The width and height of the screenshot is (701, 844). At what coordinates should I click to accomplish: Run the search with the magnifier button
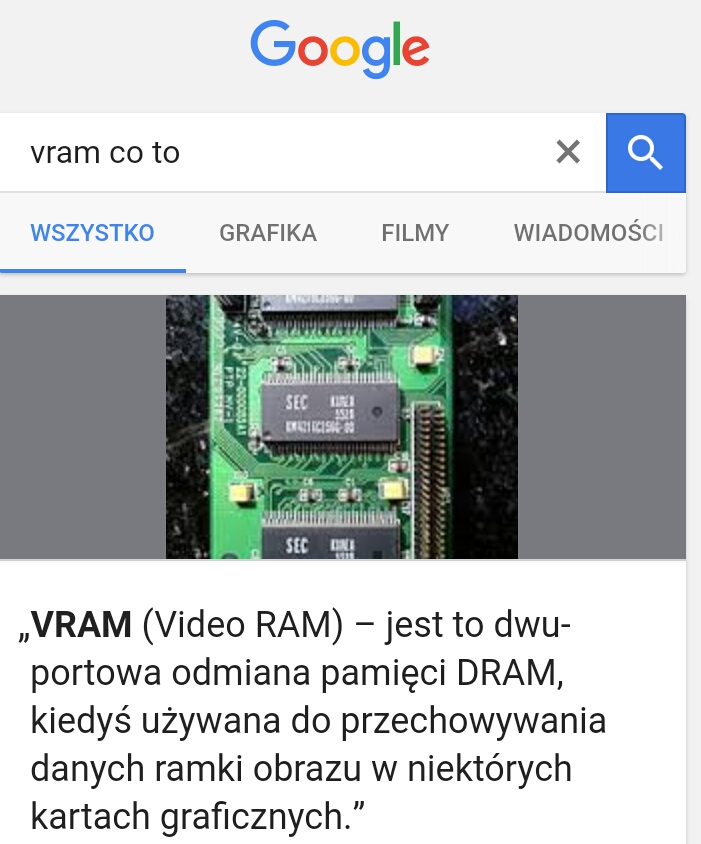(646, 153)
